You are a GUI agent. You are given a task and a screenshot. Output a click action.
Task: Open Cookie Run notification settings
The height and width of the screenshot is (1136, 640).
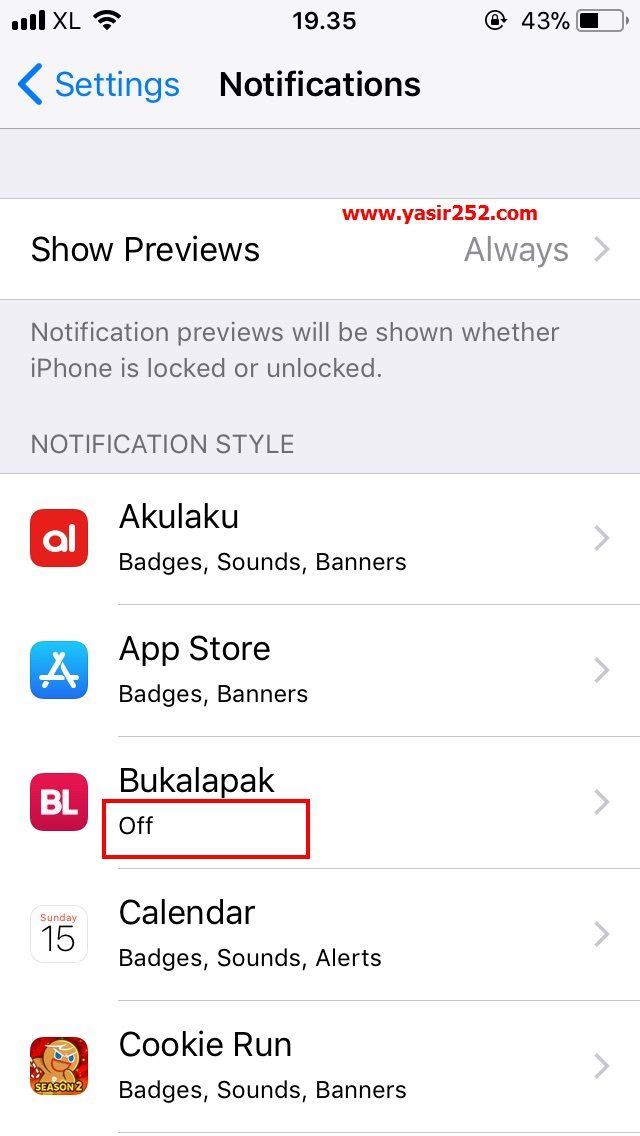[x=320, y=1066]
